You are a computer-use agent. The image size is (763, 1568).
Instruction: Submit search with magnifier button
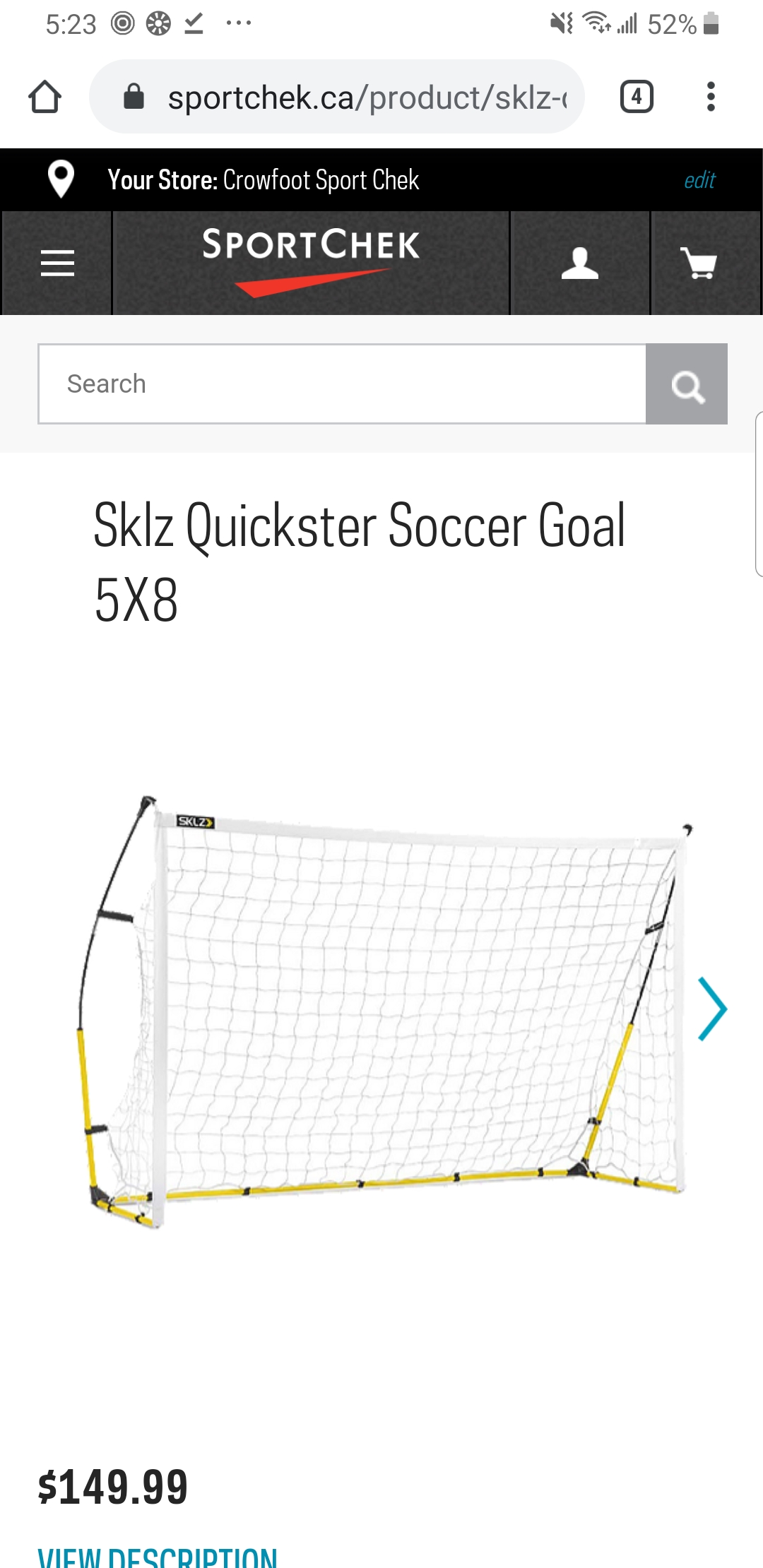[x=687, y=385]
